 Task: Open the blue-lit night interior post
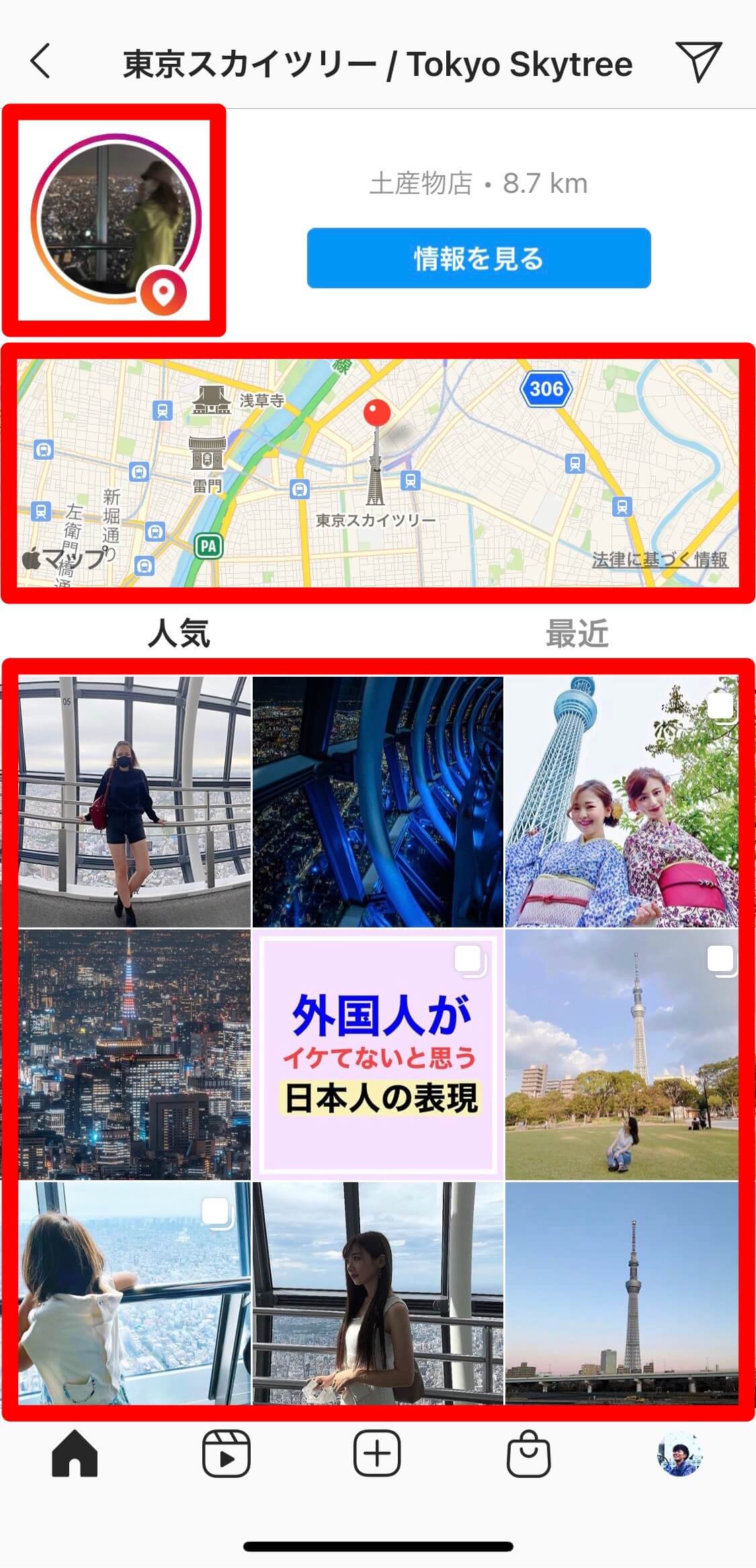click(x=378, y=802)
